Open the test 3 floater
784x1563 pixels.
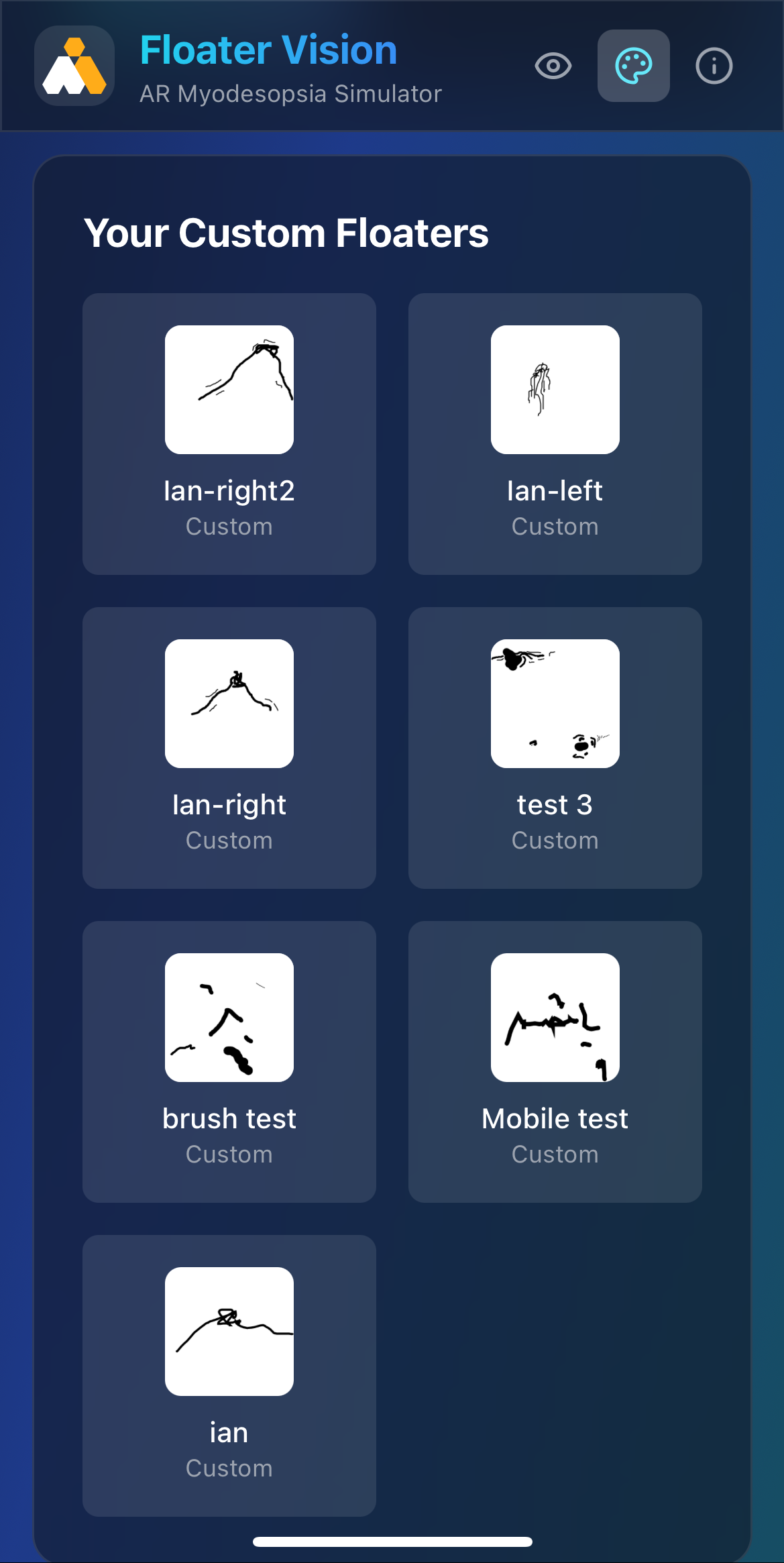[555, 747]
